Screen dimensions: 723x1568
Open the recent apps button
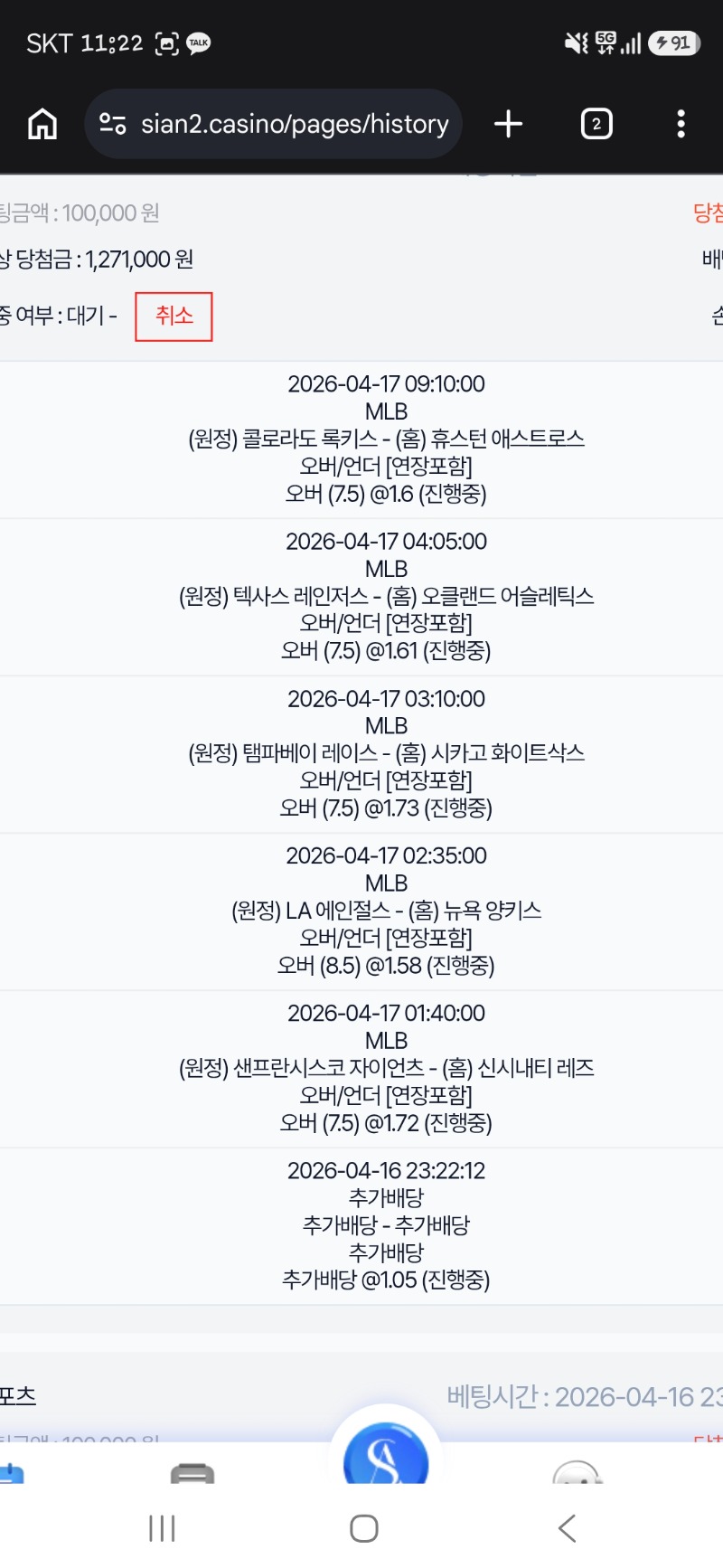click(161, 1528)
